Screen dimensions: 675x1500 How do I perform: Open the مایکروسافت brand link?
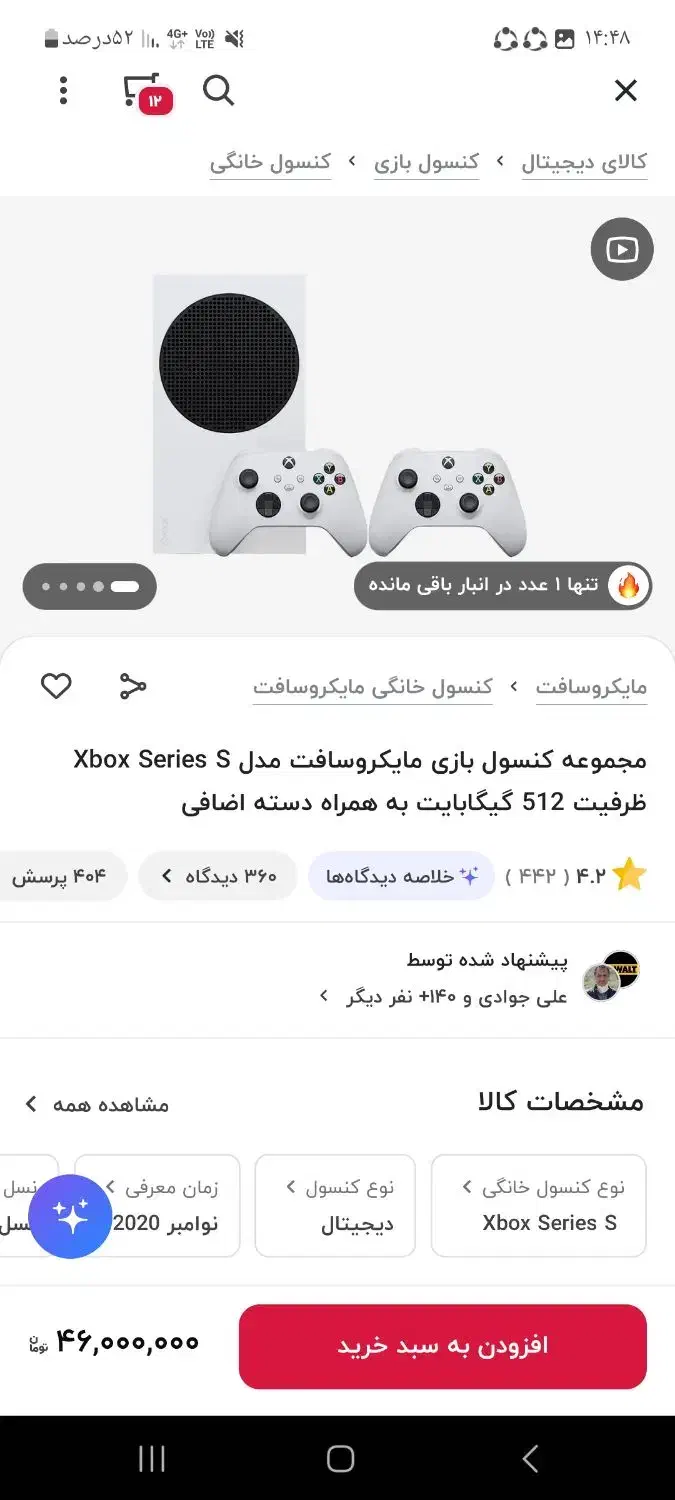591,687
